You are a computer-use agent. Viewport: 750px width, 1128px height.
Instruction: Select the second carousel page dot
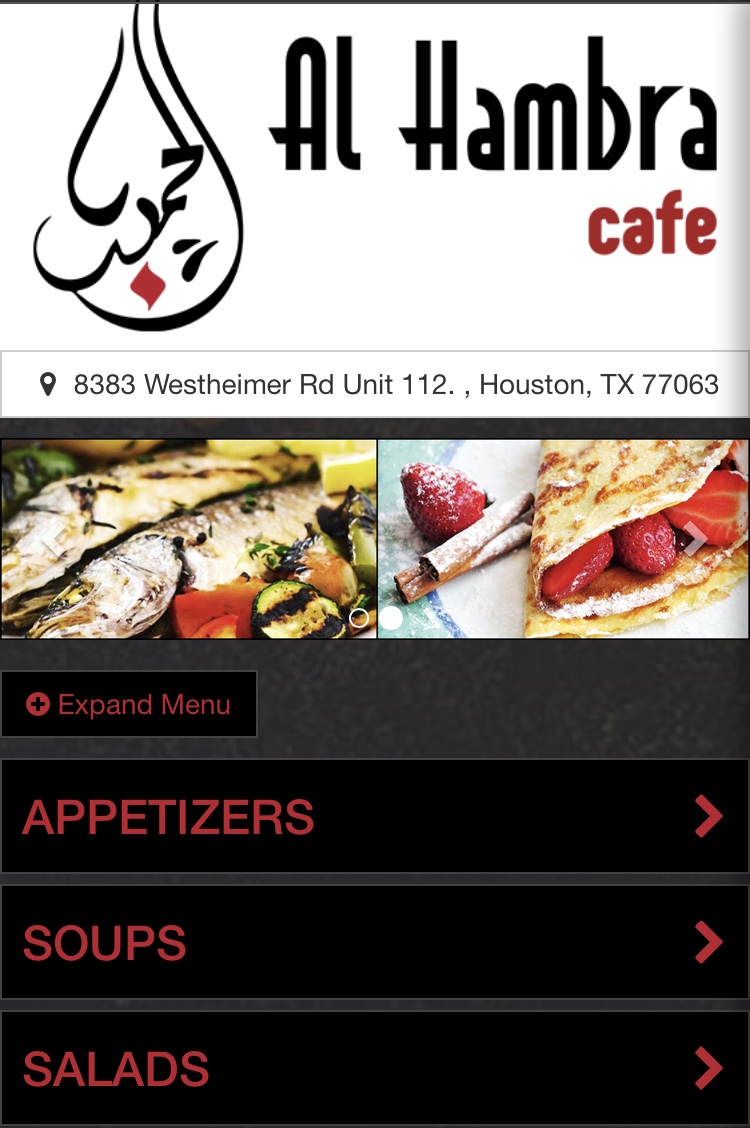pyautogui.click(x=391, y=619)
